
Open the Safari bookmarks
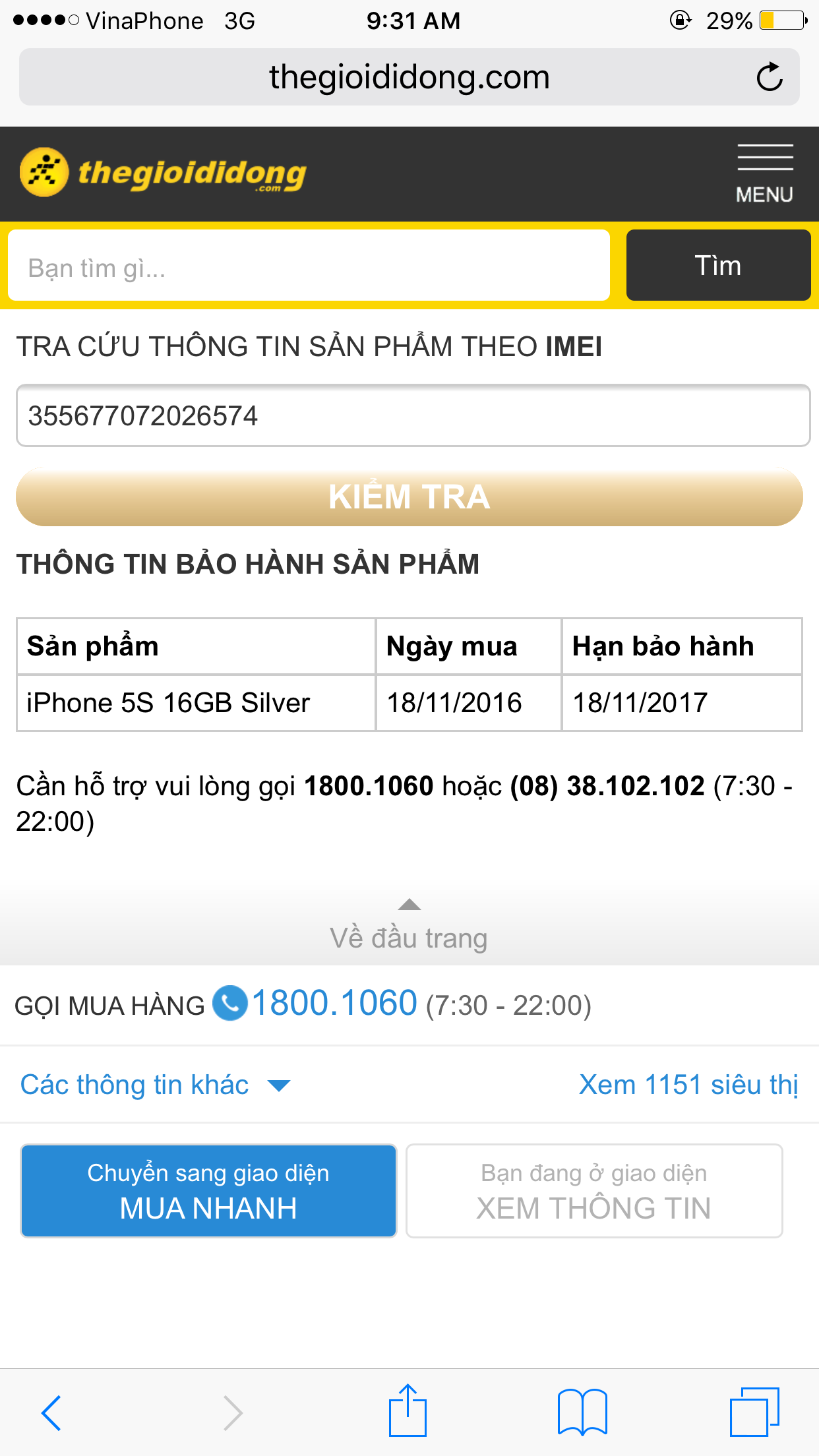pos(582,1412)
